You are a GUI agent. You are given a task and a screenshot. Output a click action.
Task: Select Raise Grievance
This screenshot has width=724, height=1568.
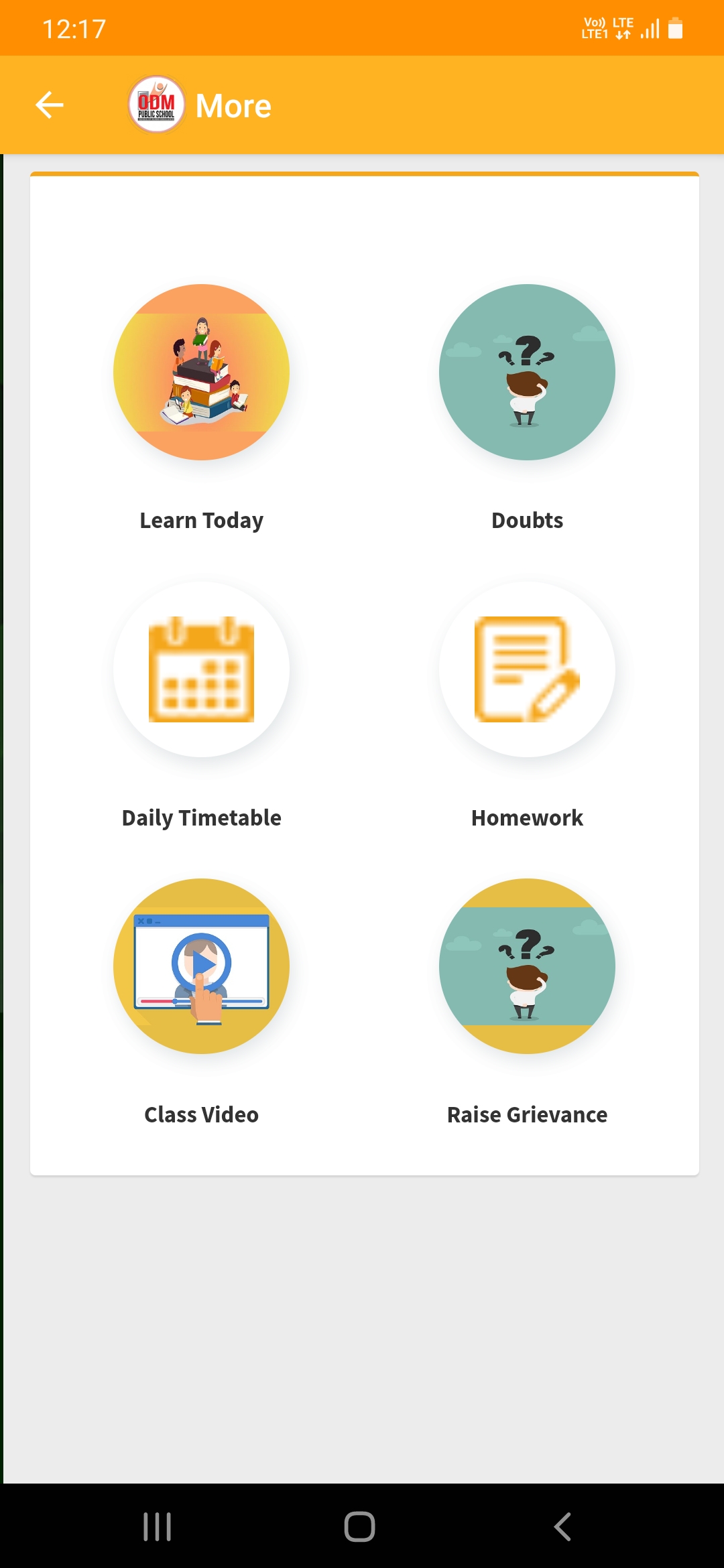click(527, 966)
